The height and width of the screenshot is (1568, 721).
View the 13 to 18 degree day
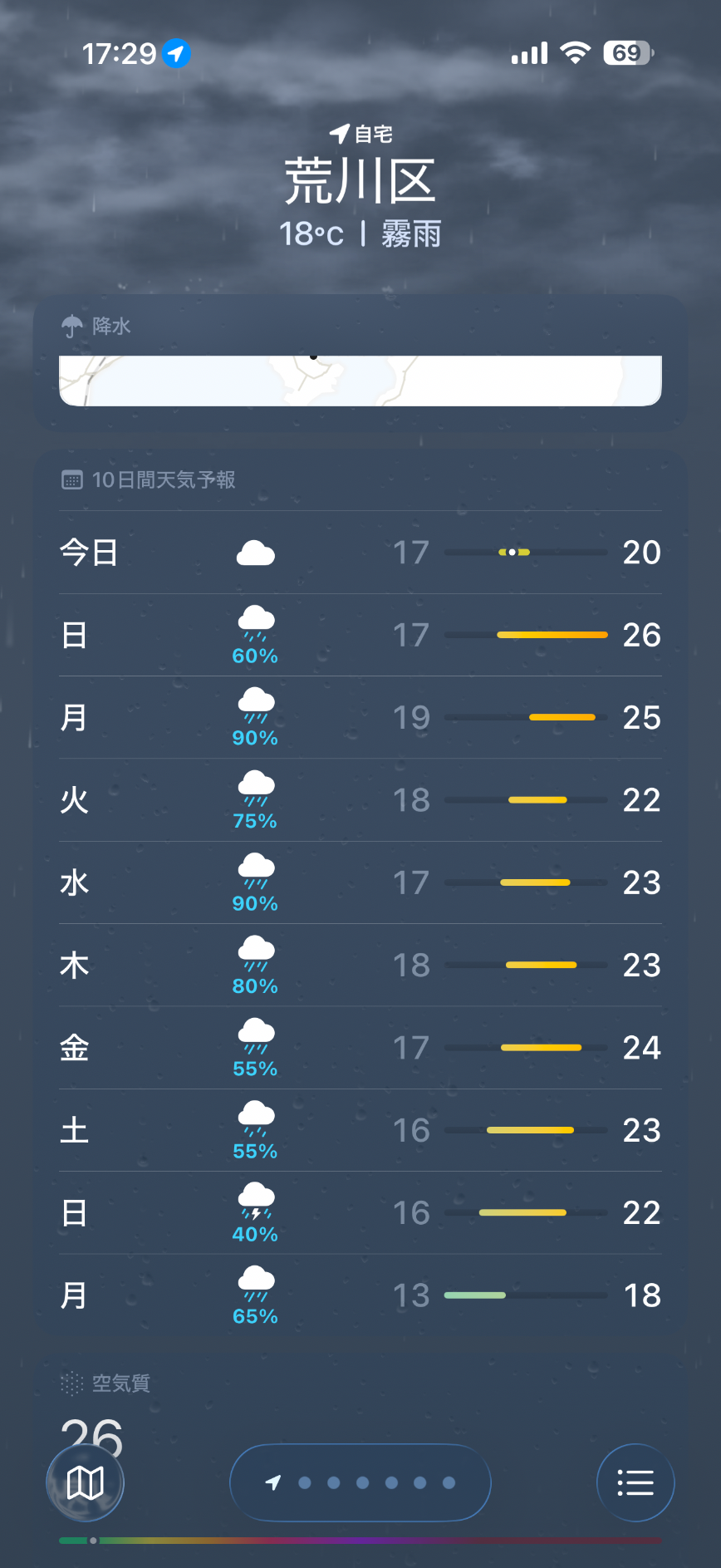point(360,1295)
